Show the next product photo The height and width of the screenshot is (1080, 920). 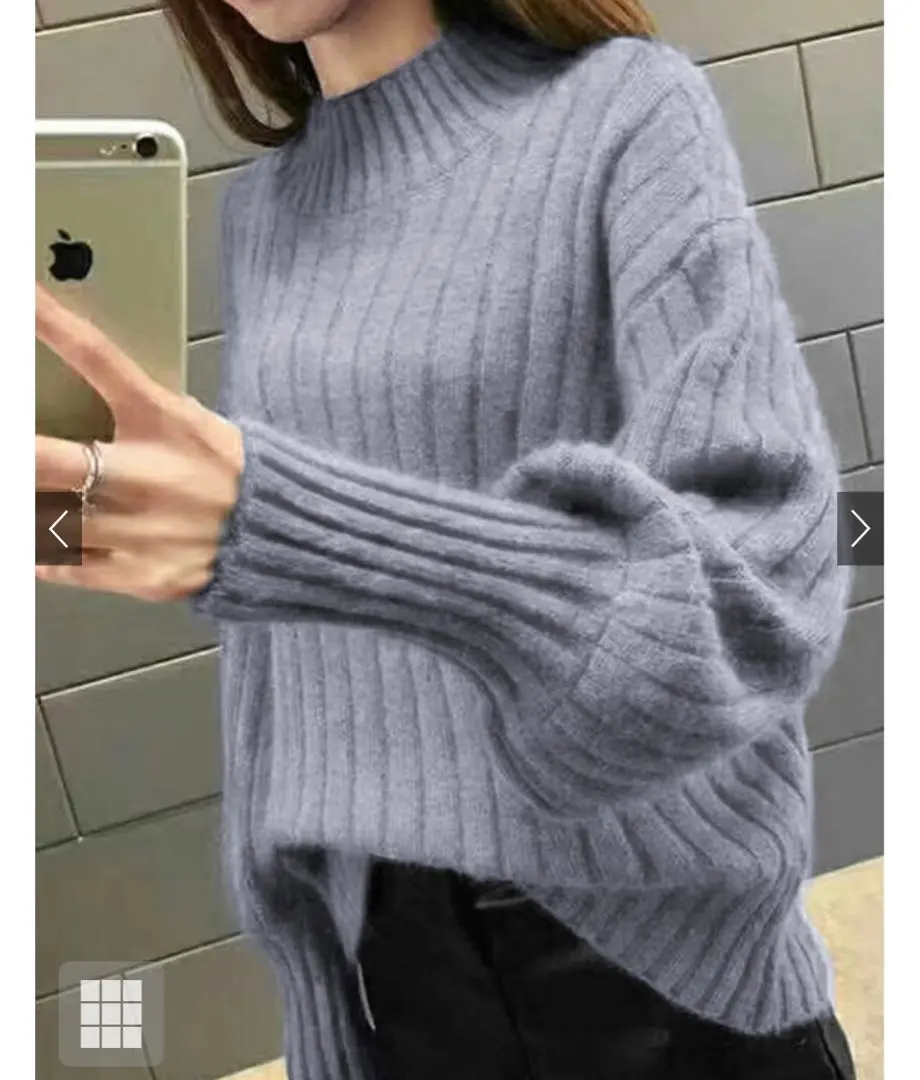[860, 528]
